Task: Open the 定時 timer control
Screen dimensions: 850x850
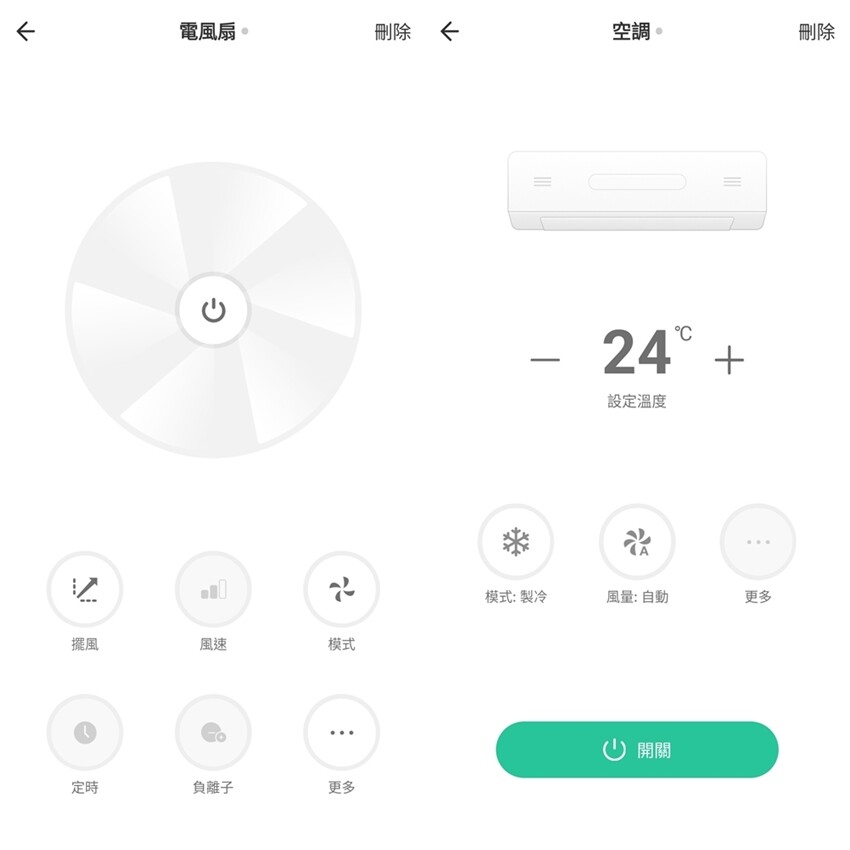Action: (x=85, y=733)
